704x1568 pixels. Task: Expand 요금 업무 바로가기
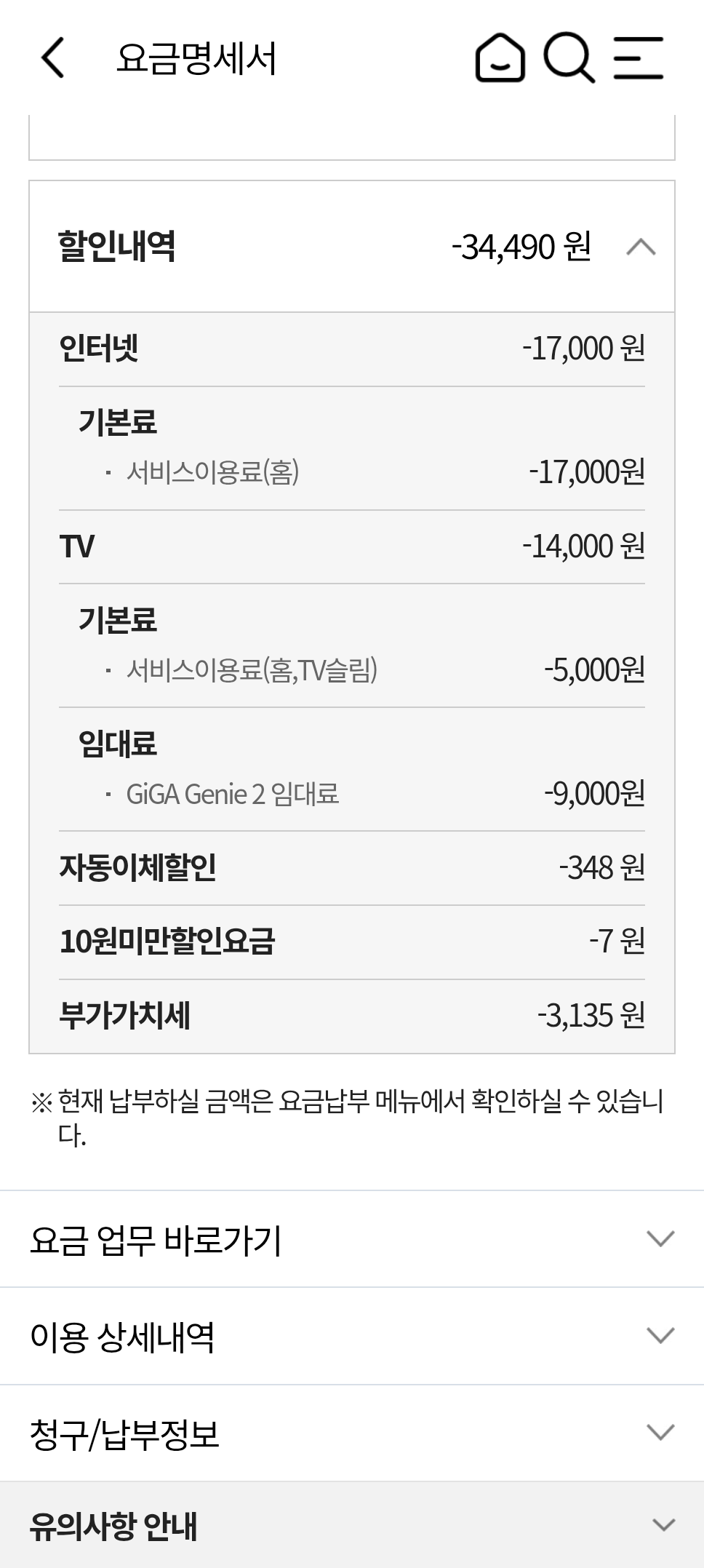click(x=660, y=1238)
